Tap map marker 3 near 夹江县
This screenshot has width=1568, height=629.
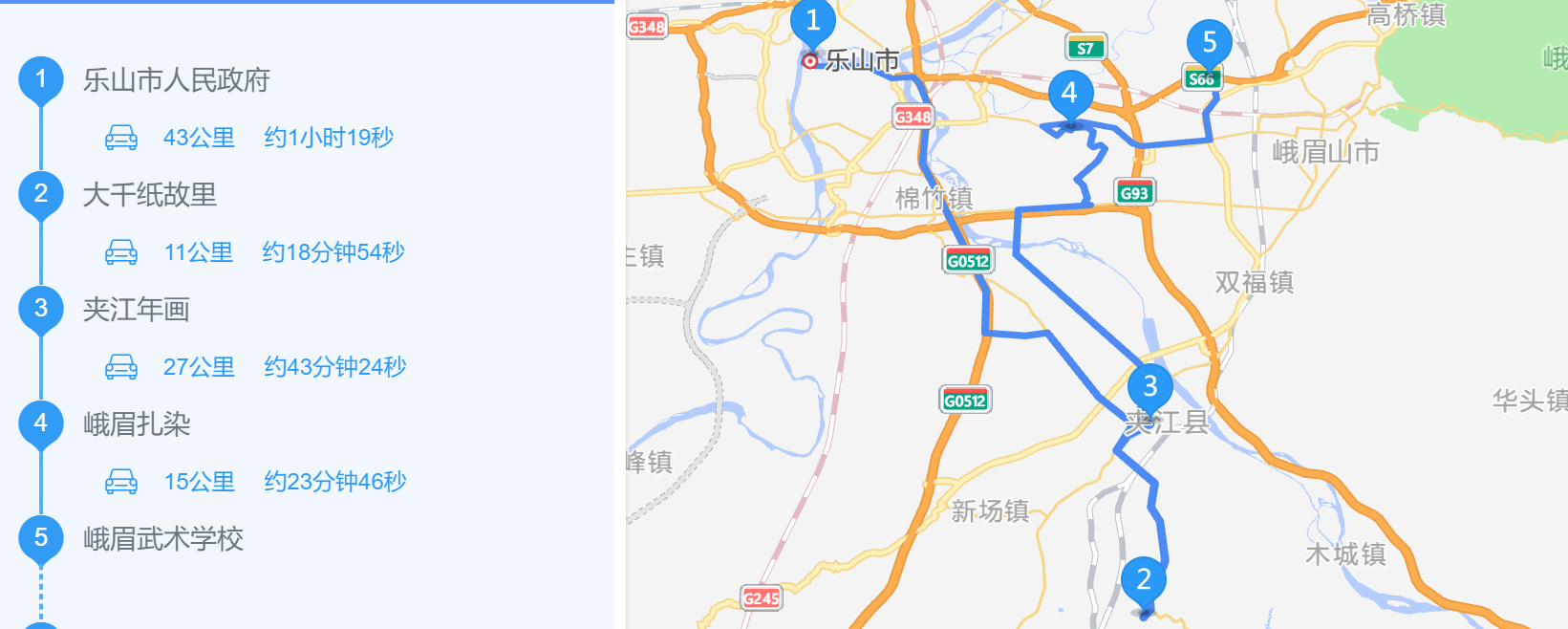tap(1150, 386)
